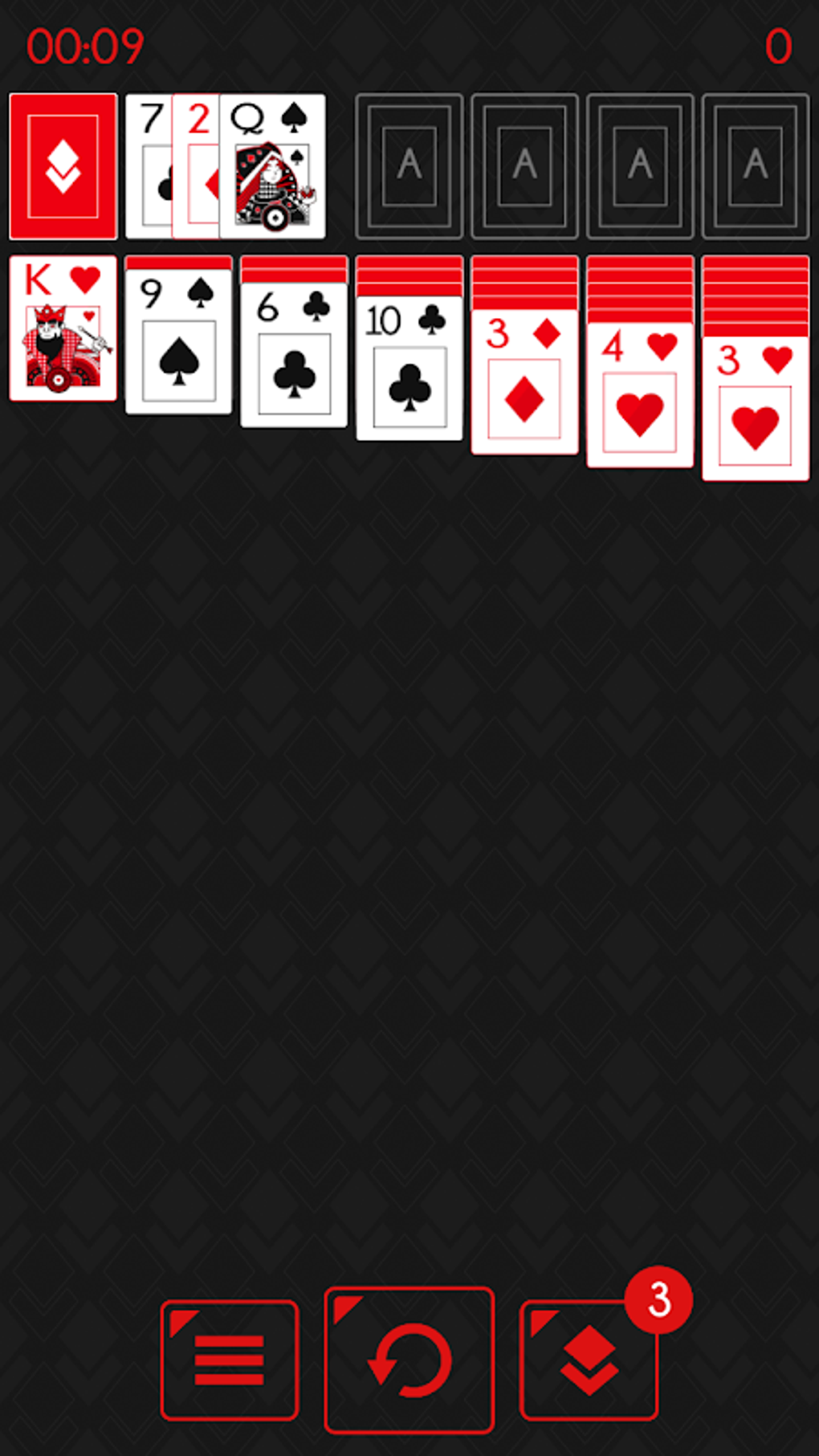Tap the King of hearts card
Screen dimensions: 819x1456
(x=63, y=328)
